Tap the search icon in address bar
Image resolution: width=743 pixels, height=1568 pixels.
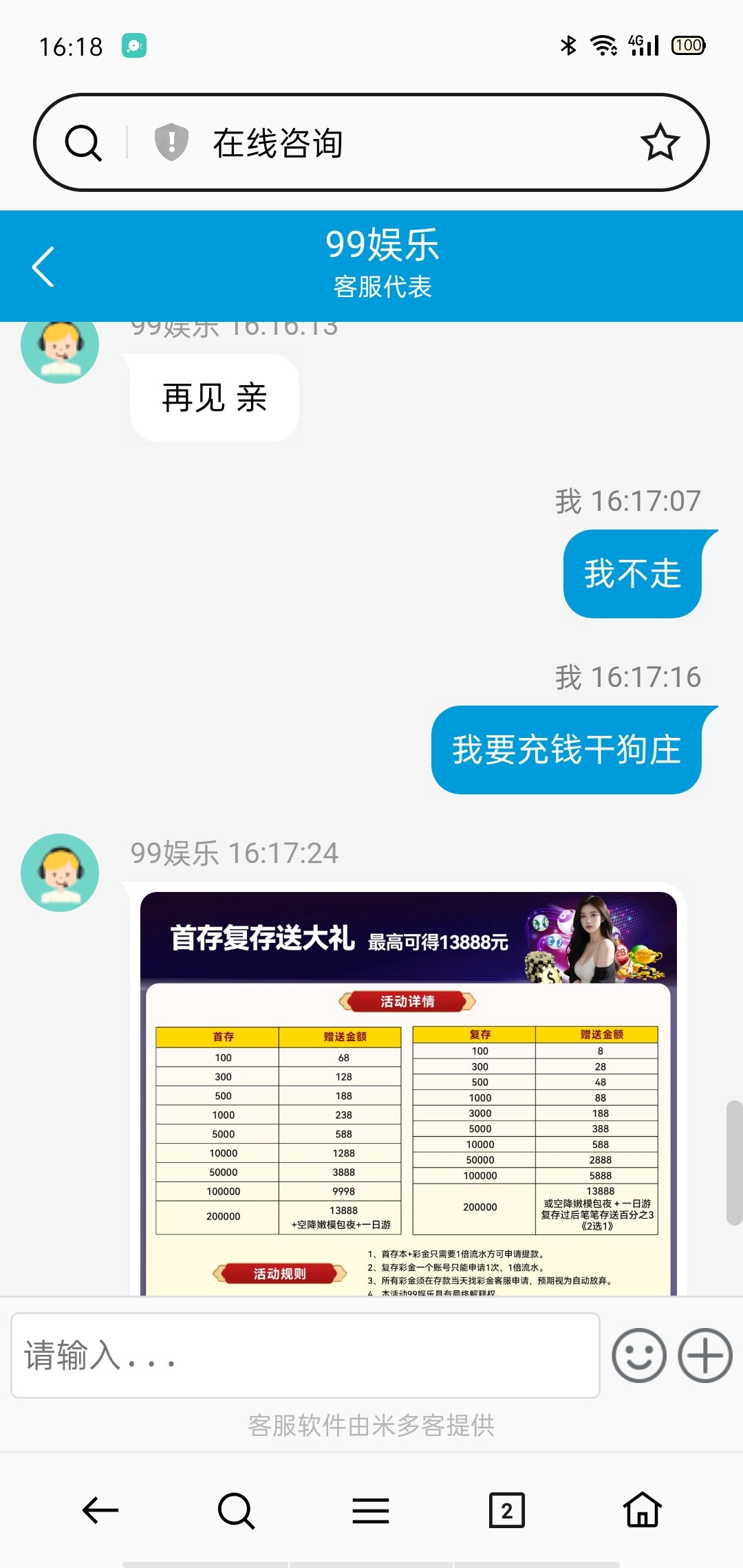(83, 142)
